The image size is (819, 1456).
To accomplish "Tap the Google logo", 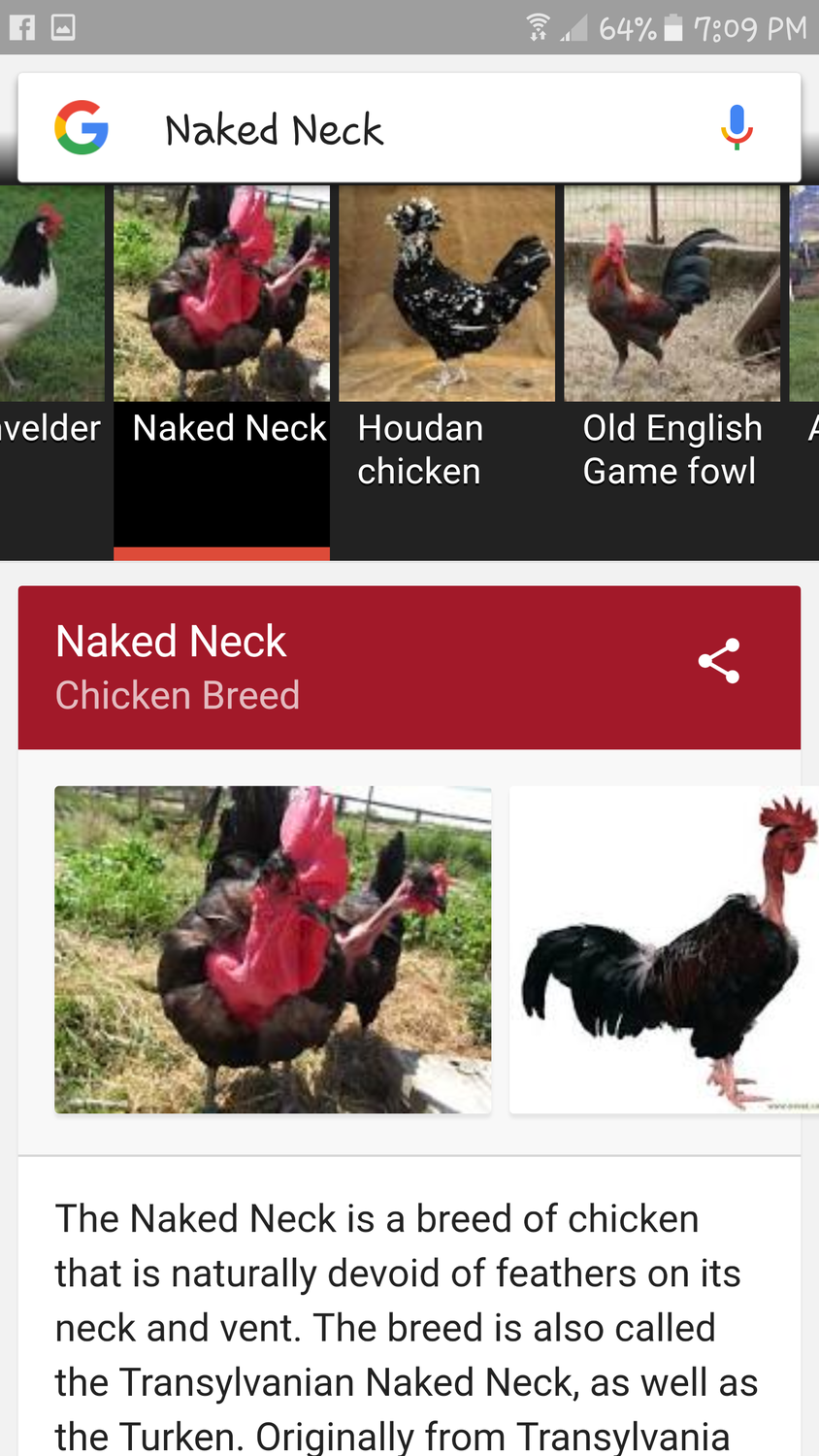I will point(82,127).
